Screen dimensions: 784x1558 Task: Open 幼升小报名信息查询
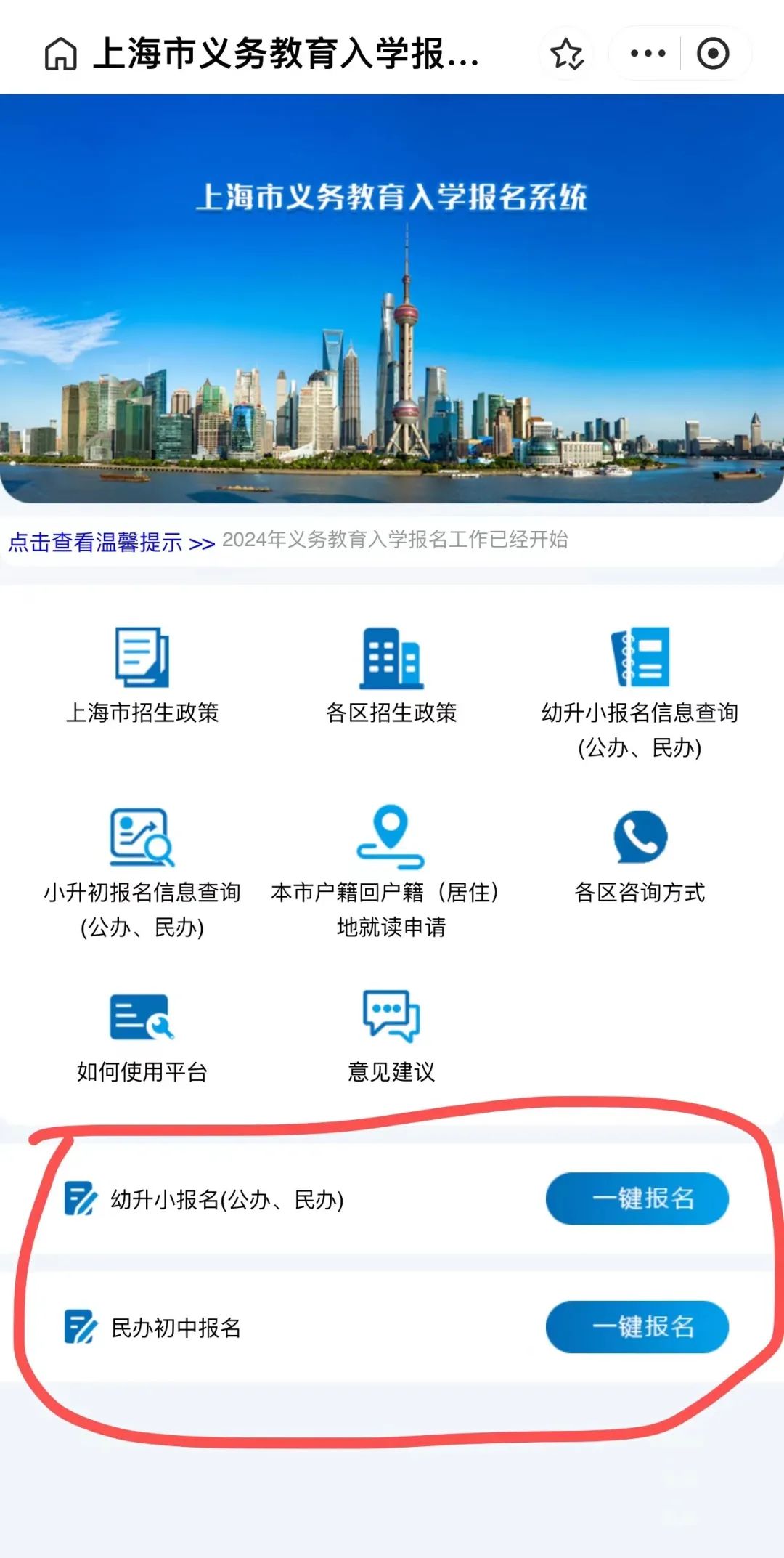tap(640, 694)
